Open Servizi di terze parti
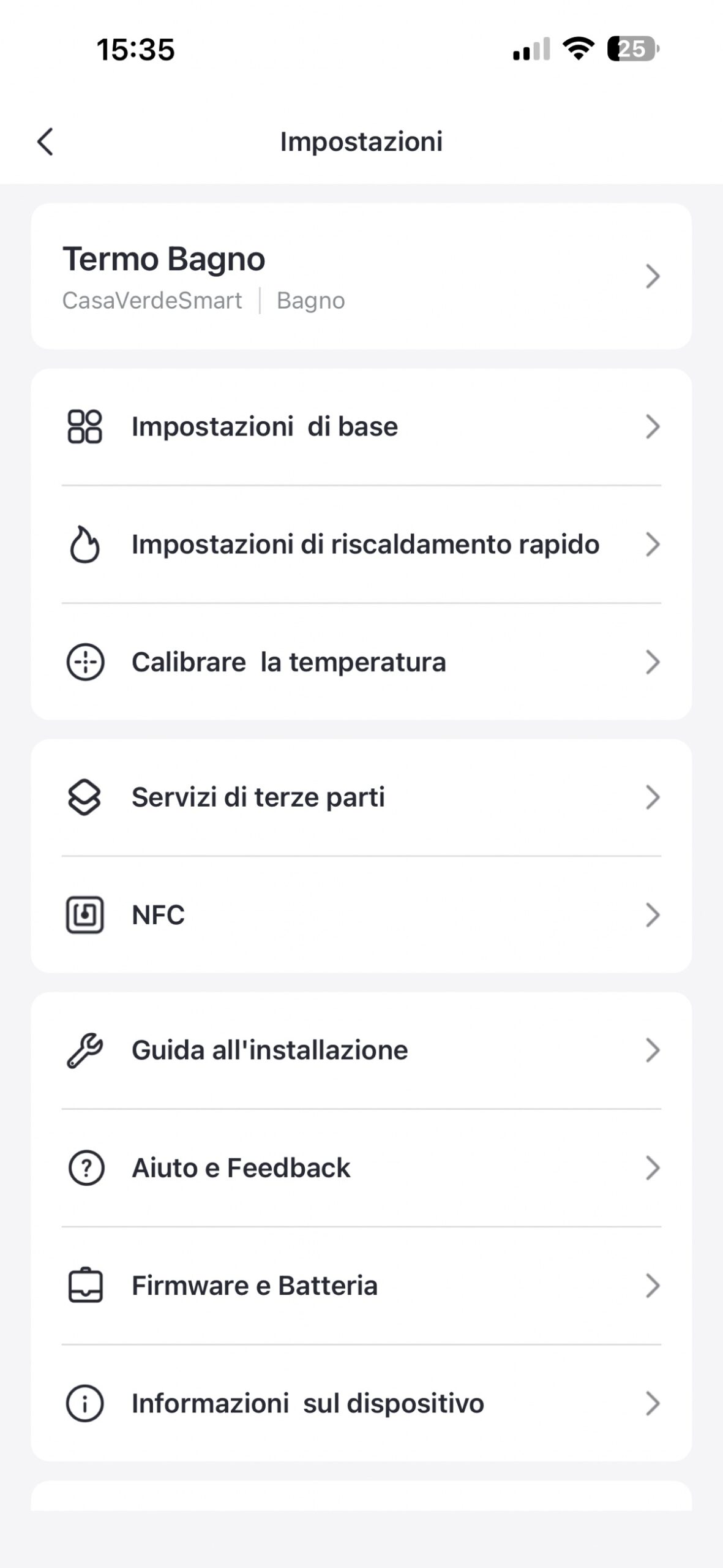The image size is (723, 1568). [361, 797]
